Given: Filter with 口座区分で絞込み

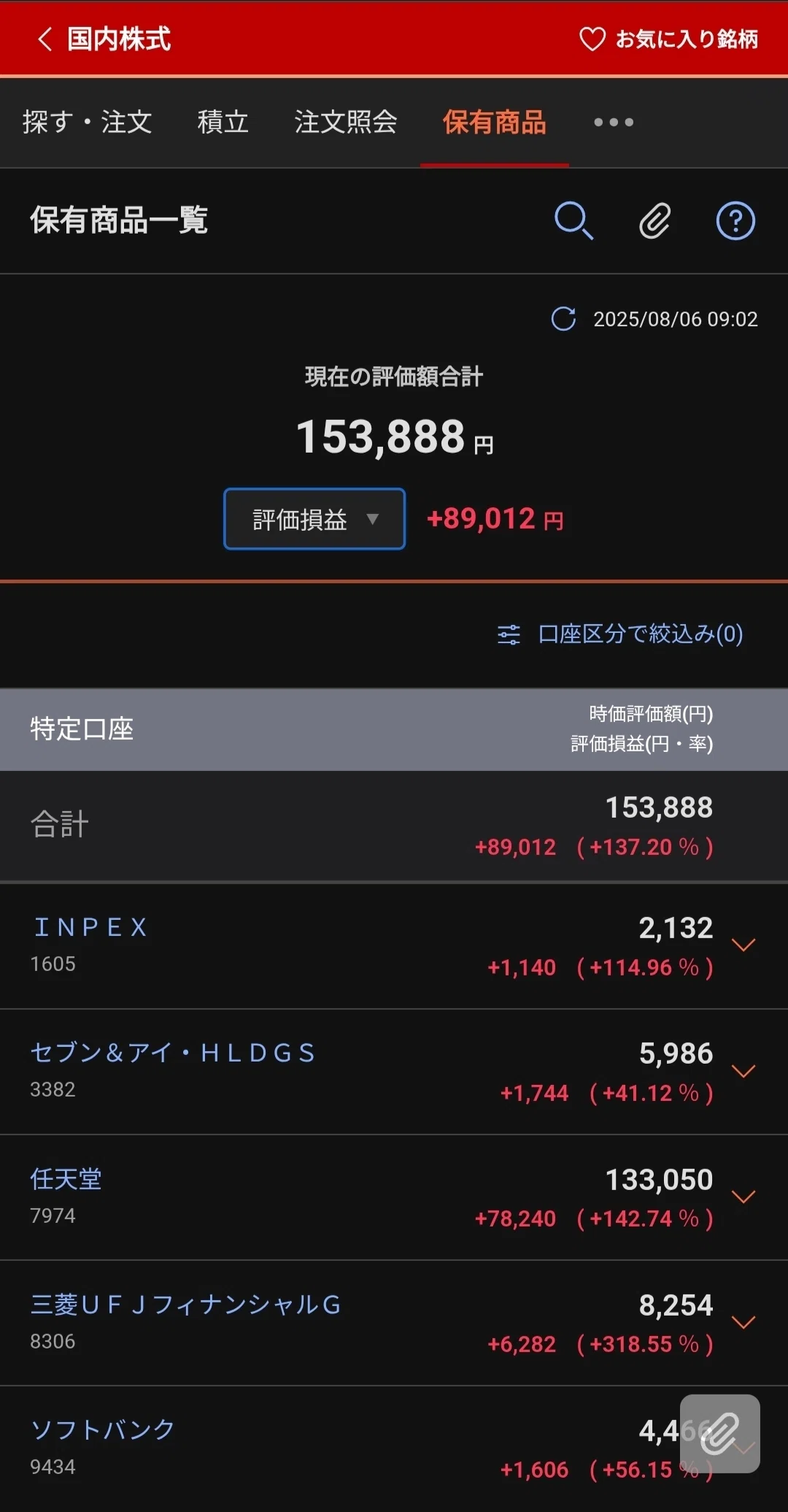Looking at the screenshot, I should tap(620, 634).
